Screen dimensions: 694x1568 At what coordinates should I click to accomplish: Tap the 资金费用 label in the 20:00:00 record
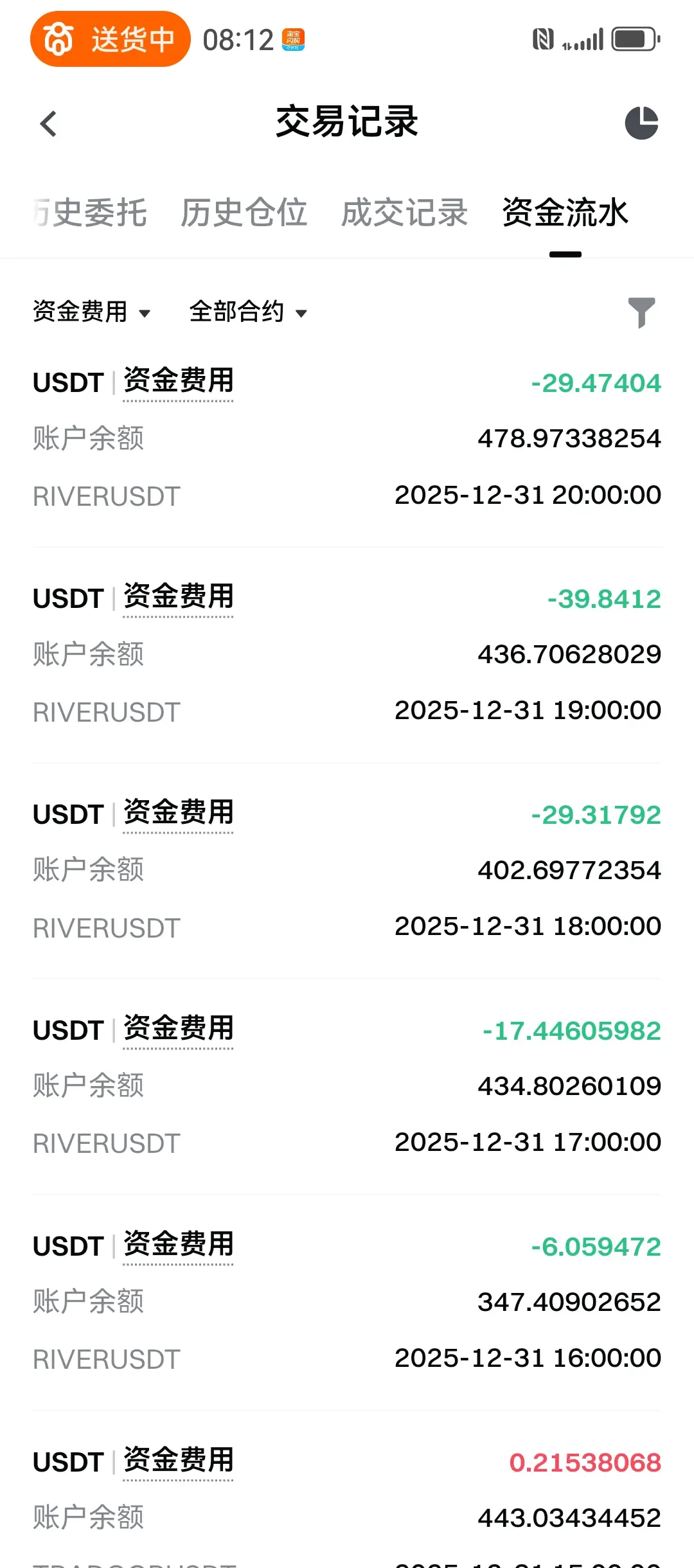pyautogui.click(x=179, y=381)
